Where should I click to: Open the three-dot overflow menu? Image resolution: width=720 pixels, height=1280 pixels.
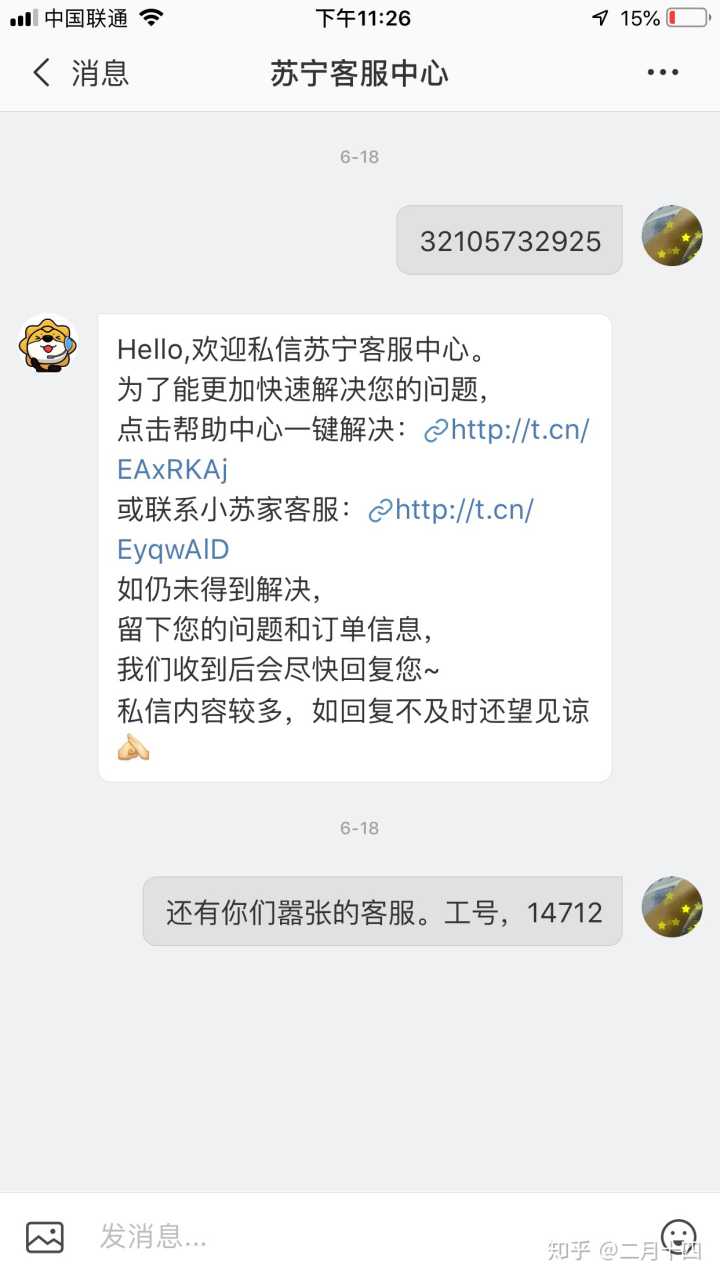[x=662, y=73]
